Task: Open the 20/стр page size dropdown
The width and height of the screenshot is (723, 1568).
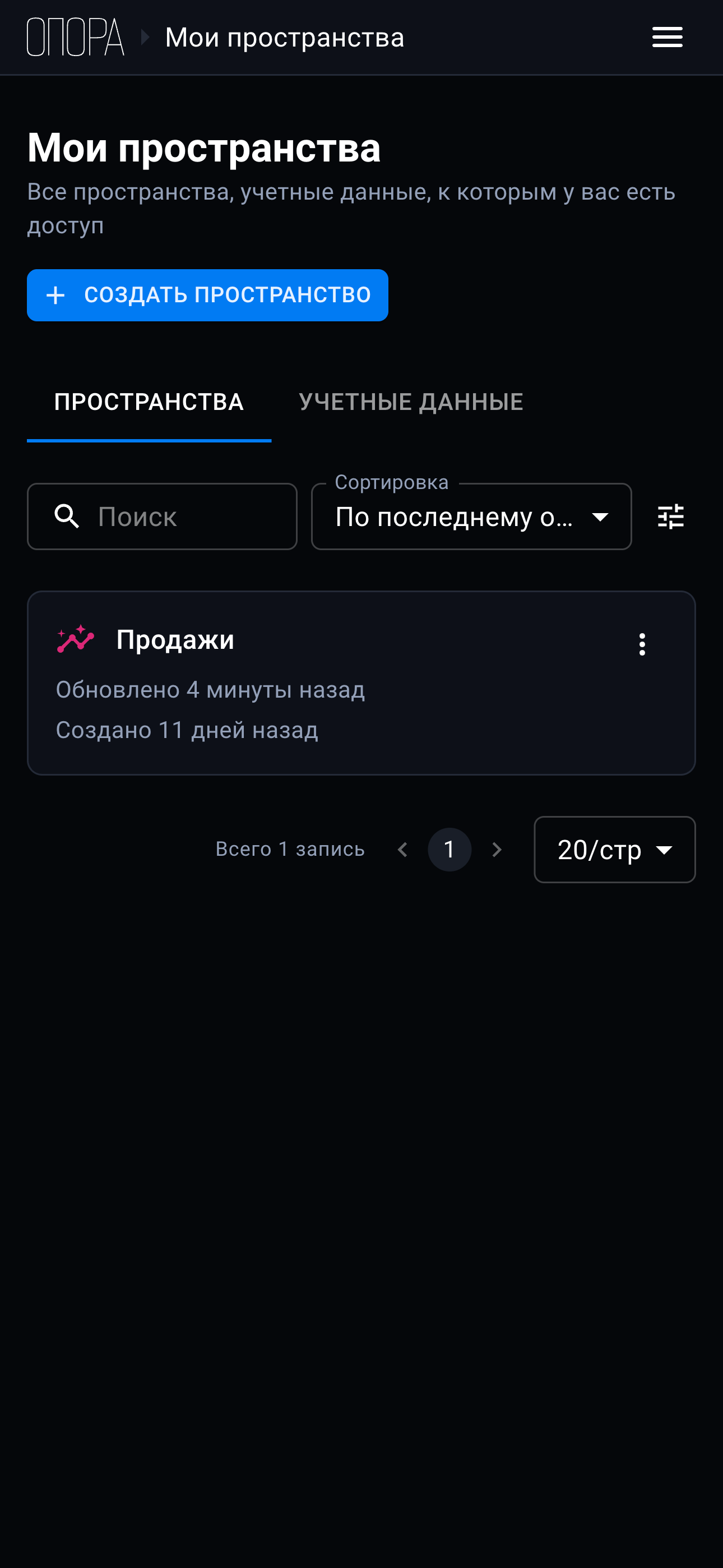Action: tap(614, 849)
